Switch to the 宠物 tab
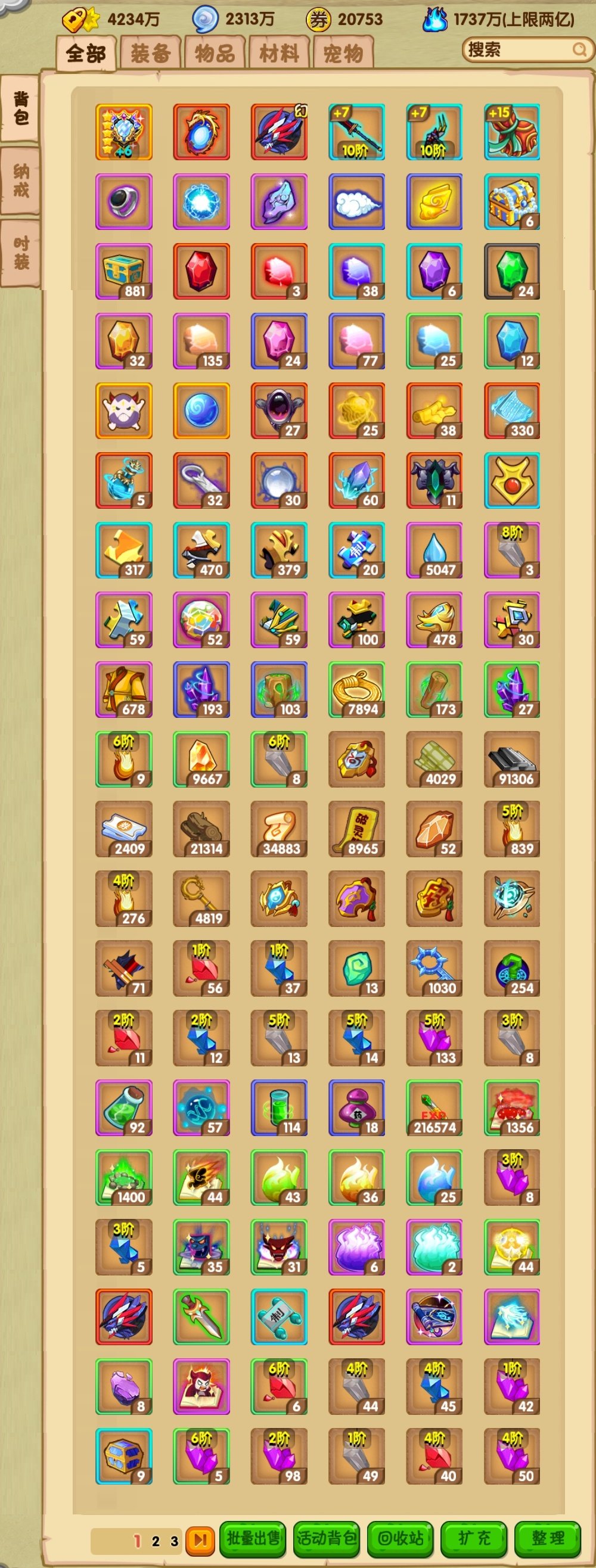 pyautogui.click(x=343, y=53)
